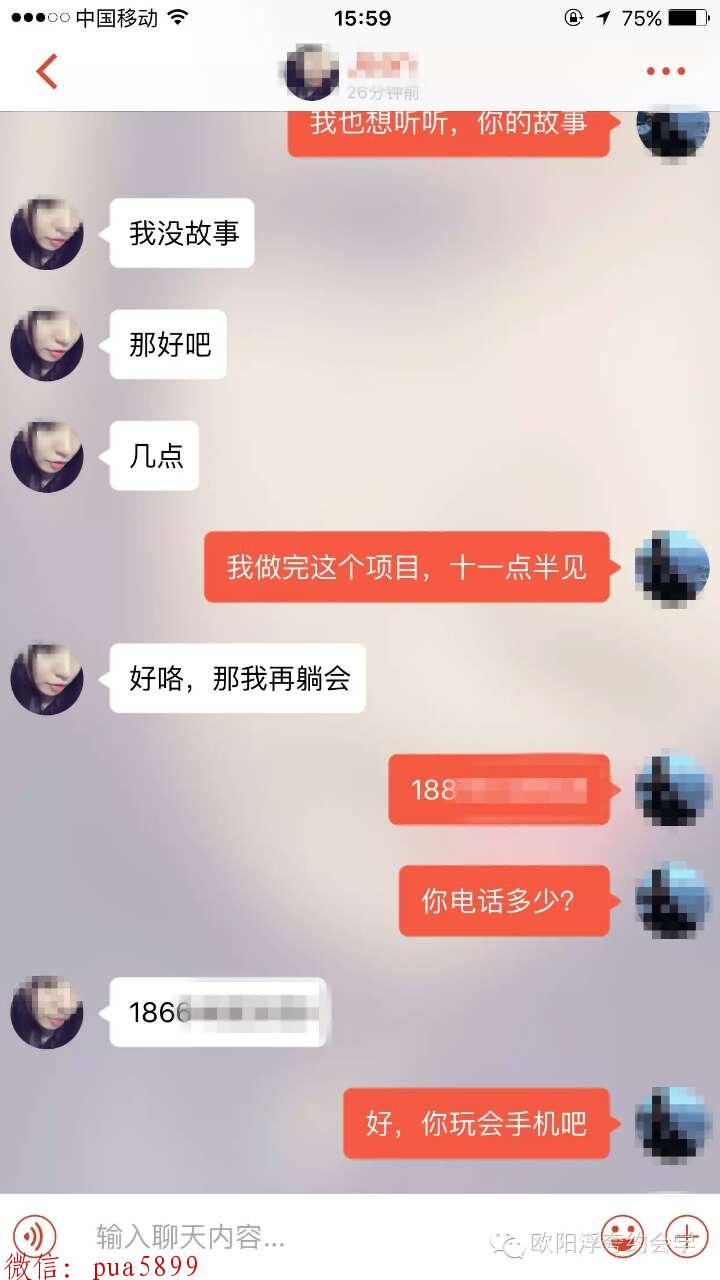The image size is (720, 1280).
Task: Tap the '好咯, 那我再躺会' bubble
Action: click(x=236, y=678)
